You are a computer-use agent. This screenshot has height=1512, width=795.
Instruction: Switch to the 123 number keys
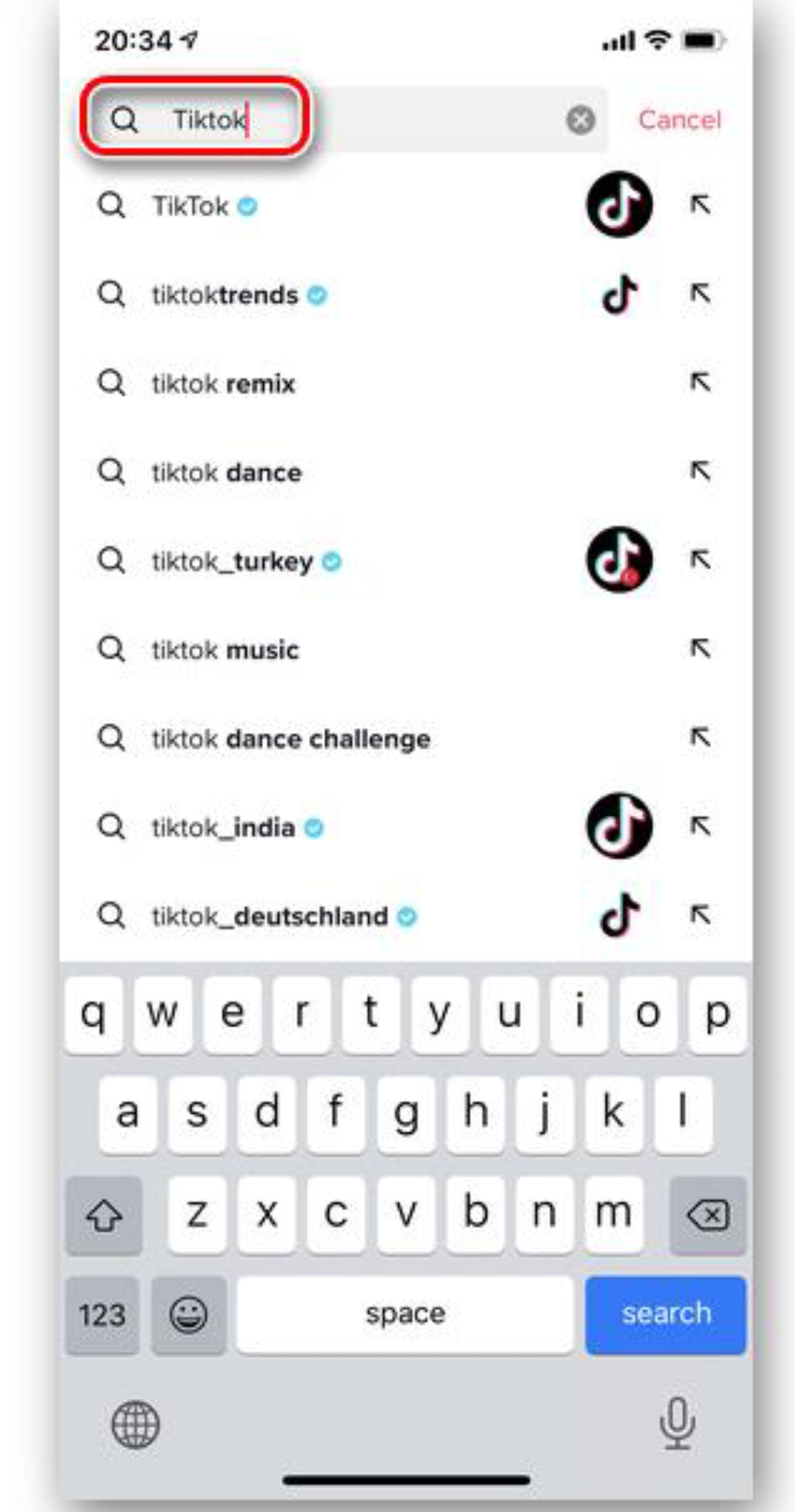102,1315
